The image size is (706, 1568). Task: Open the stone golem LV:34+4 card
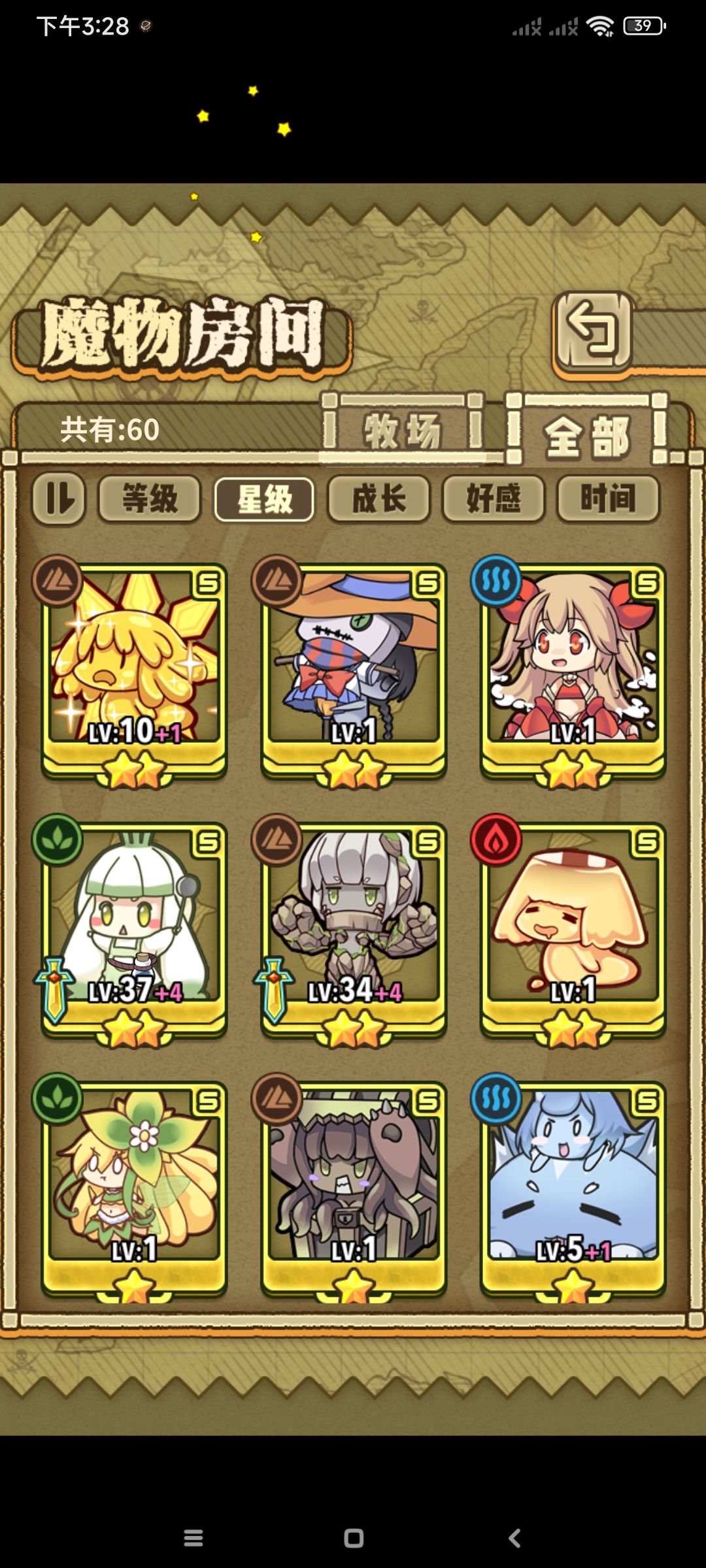coord(353,931)
